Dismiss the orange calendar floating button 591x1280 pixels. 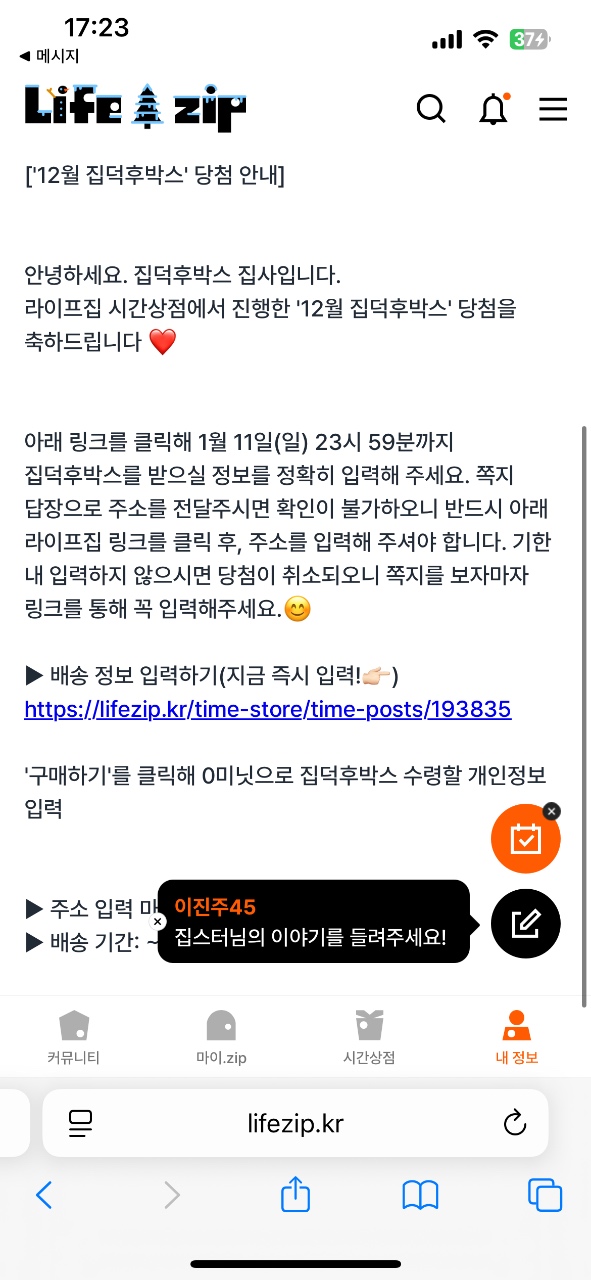pyautogui.click(x=552, y=811)
